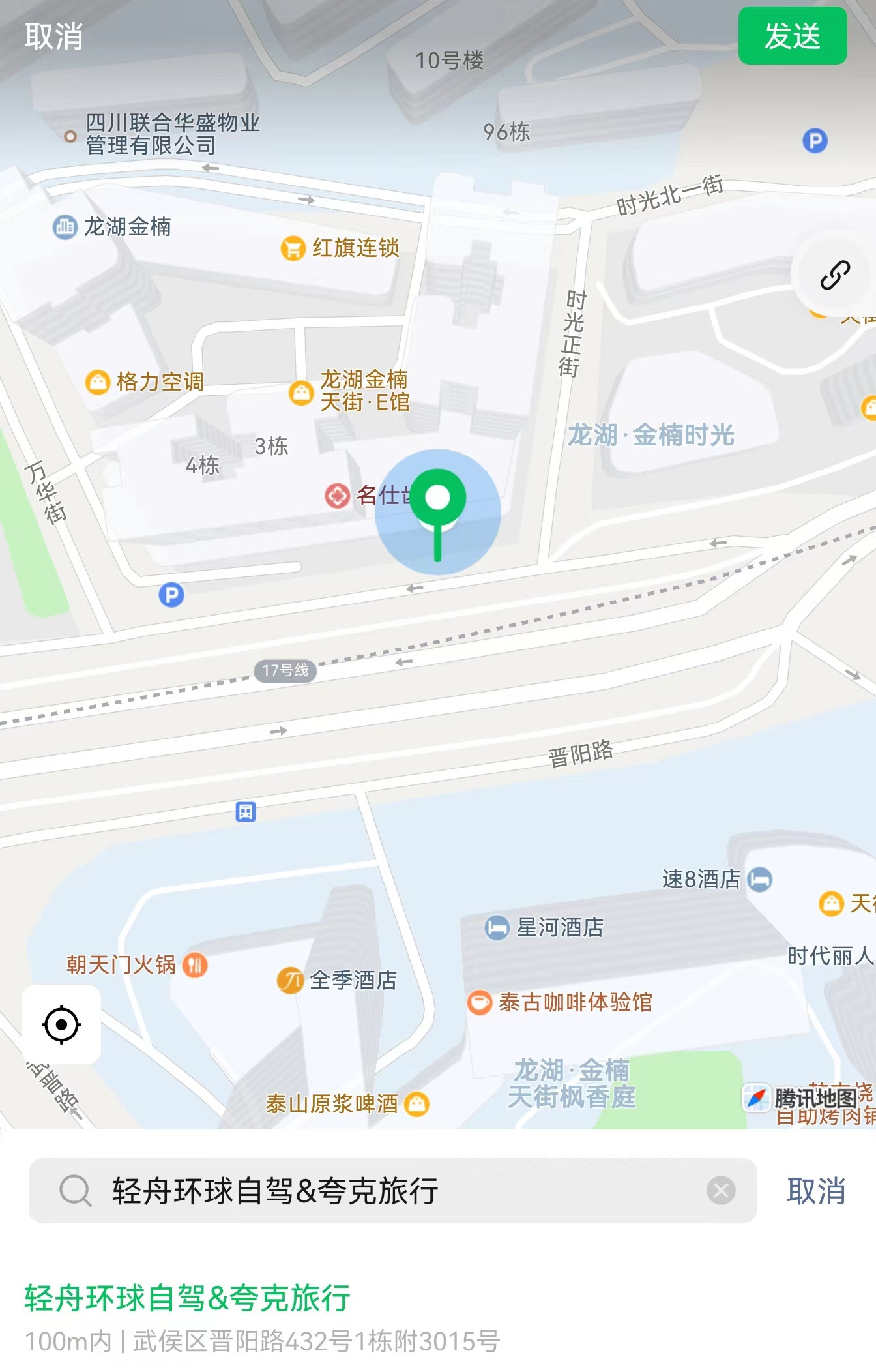
Task: Cancel search via 取消 beside search bar
Action: pyautogui.click(x=815, y=1191)
